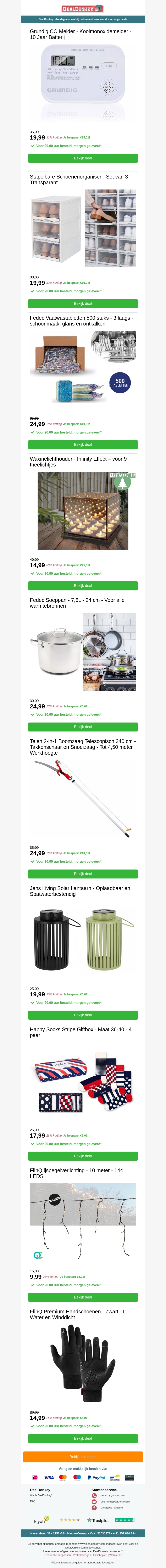Viewport: 166px width, 1568px height.
Task: View deal for Teien Boomzaag Telescopisch
Action: coord(83,873)
